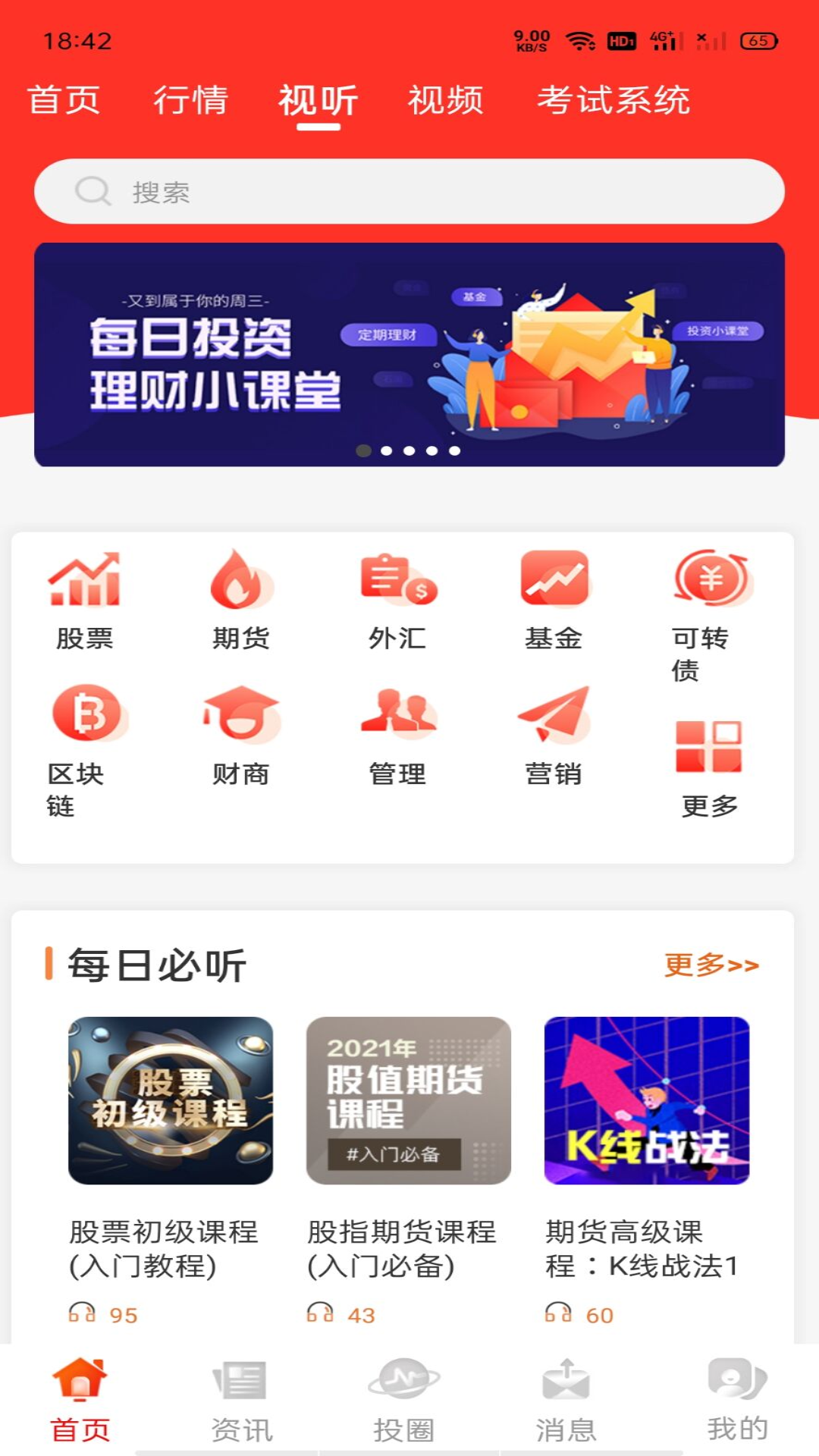This screenshot has width=819, height=1456.
Task: Click the search input field
Action: (x=409, y=192)
